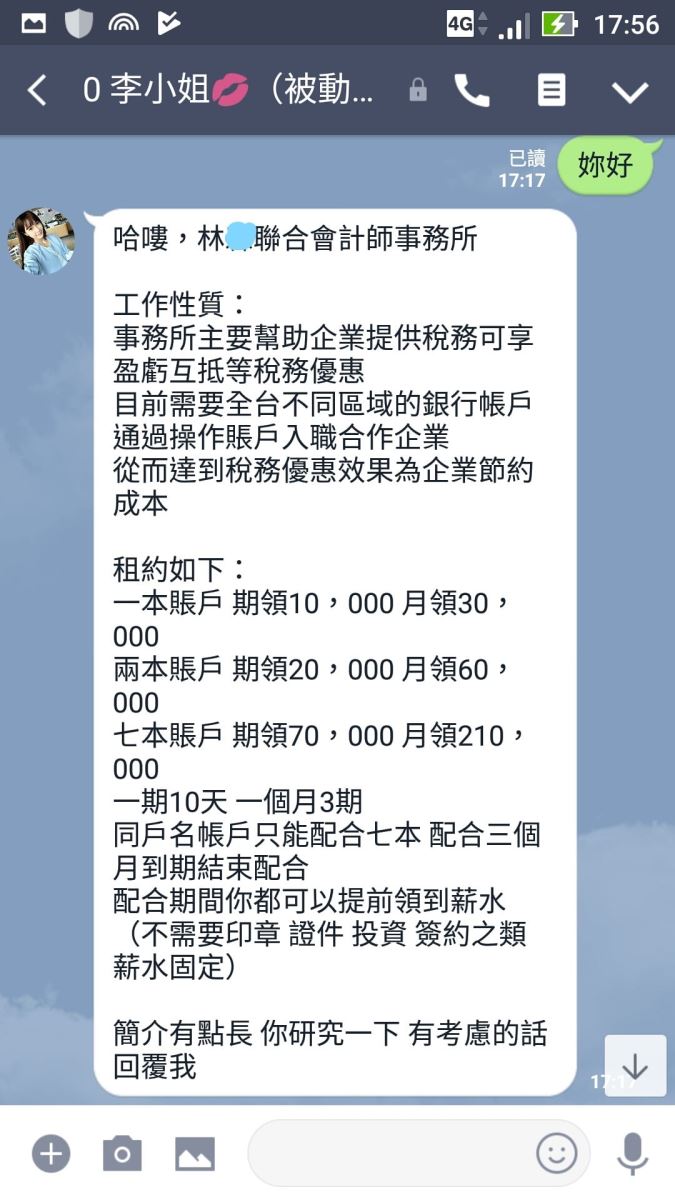Open 李小姐's profile picture
This screenshot has width=675, height=1200.
[x=42, y=242]
